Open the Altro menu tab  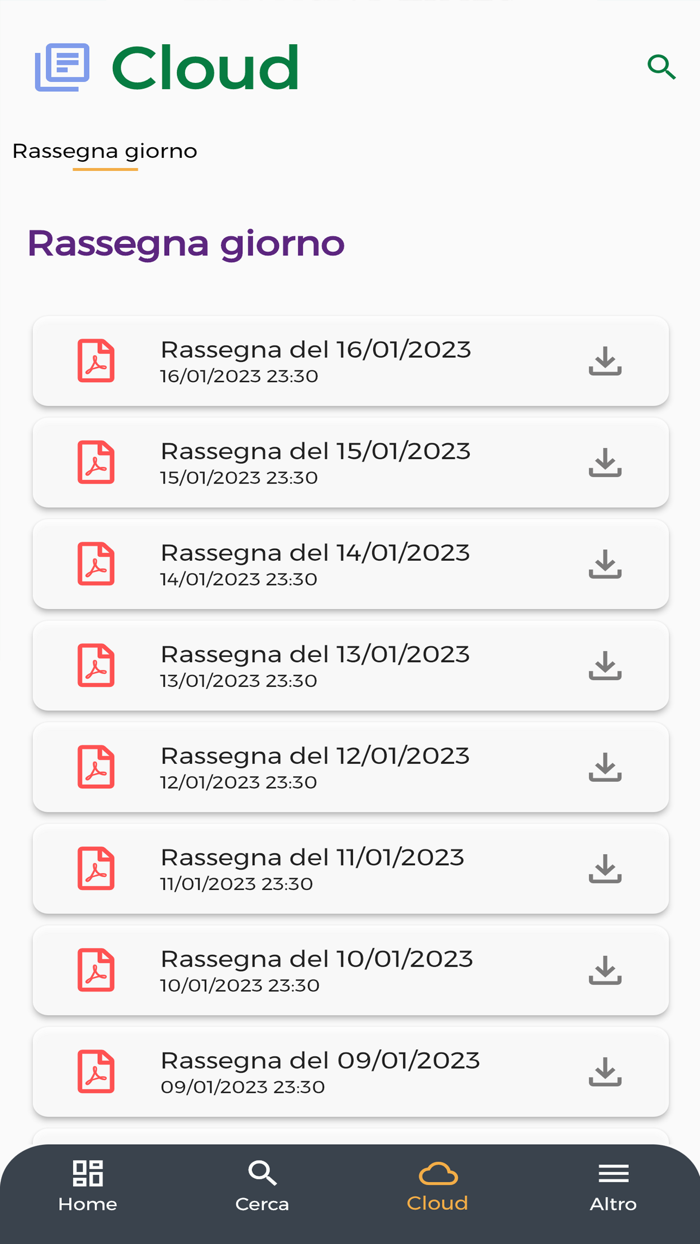click(613, 1187)
